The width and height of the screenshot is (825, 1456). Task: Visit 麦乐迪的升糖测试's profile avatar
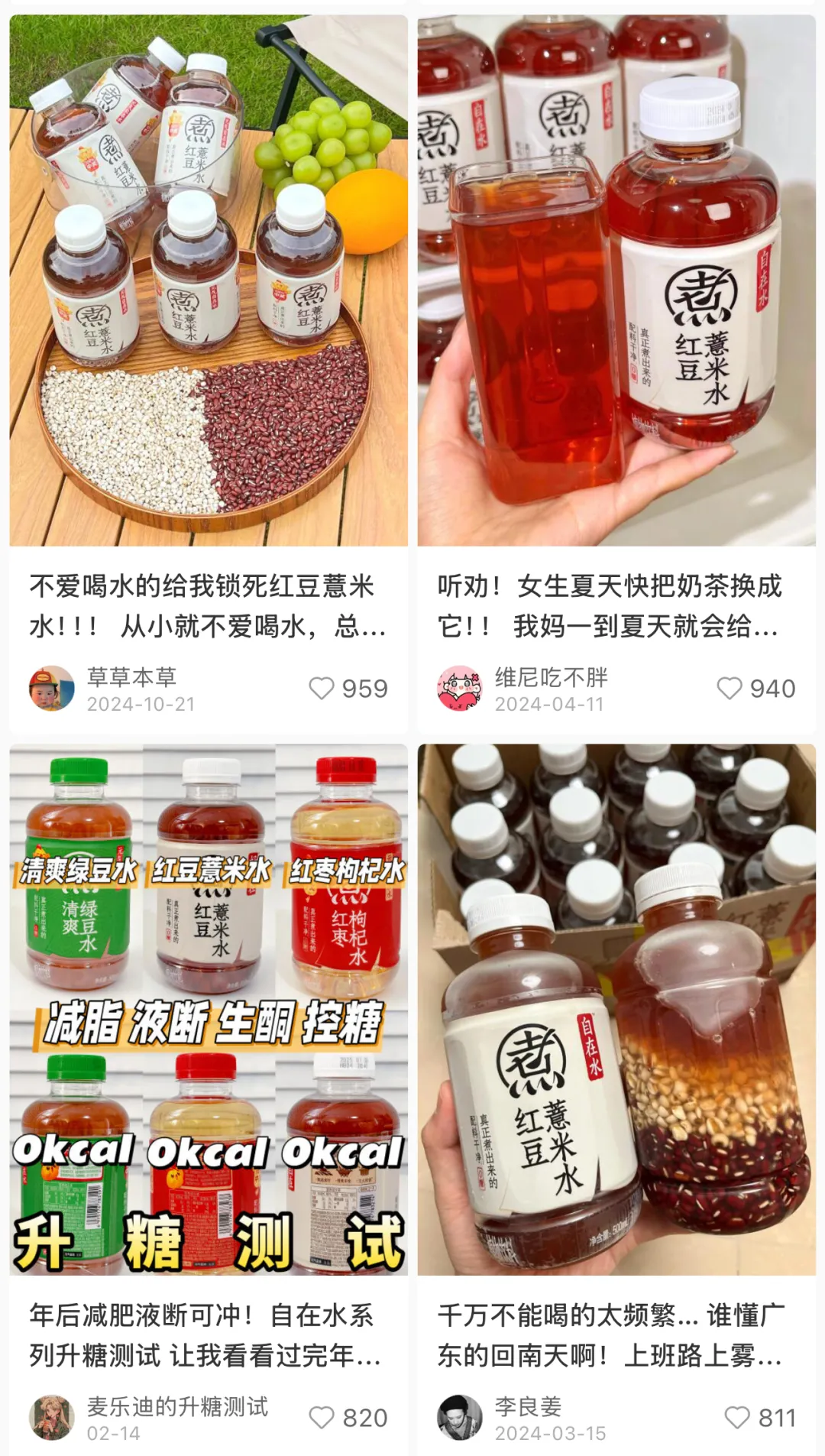coord(52,1418)
